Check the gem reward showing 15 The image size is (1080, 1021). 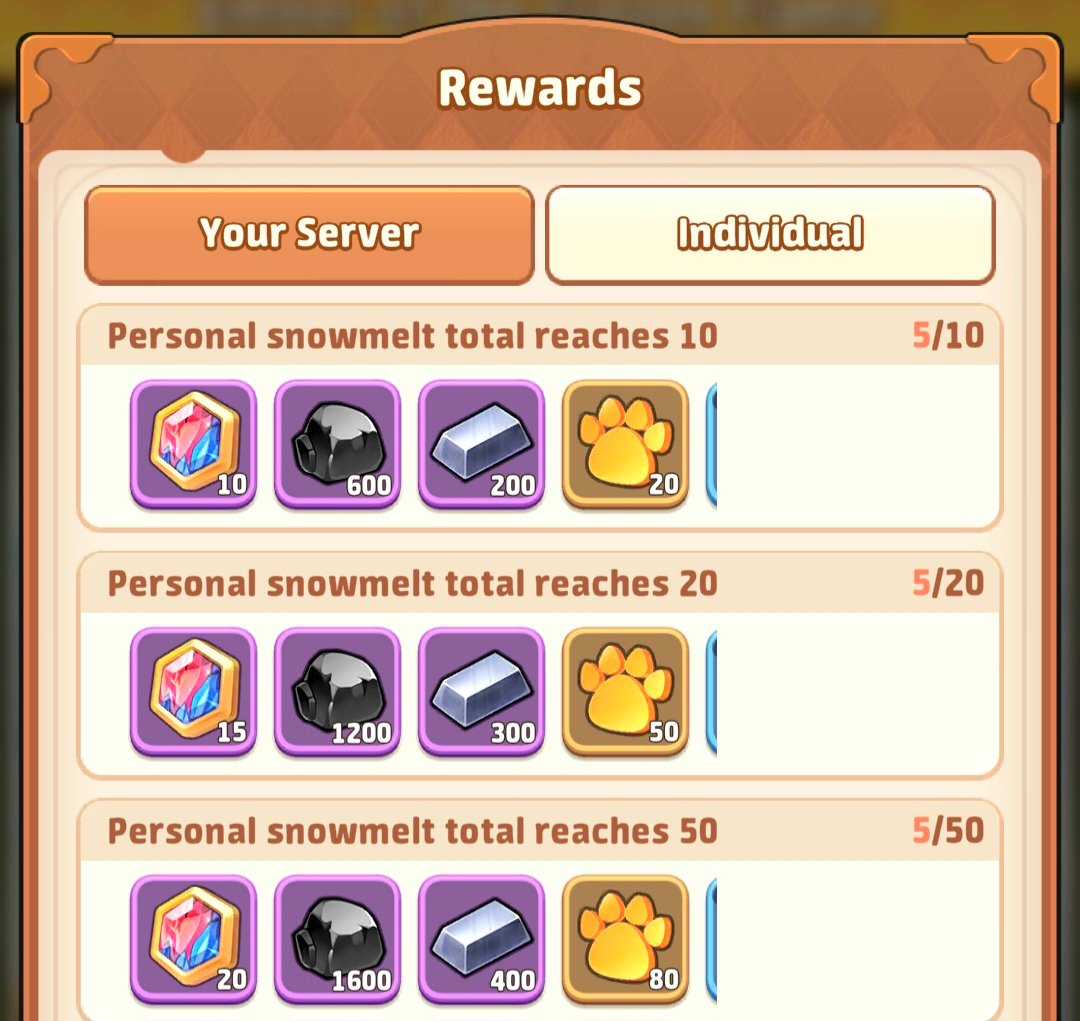coord(194,691)
